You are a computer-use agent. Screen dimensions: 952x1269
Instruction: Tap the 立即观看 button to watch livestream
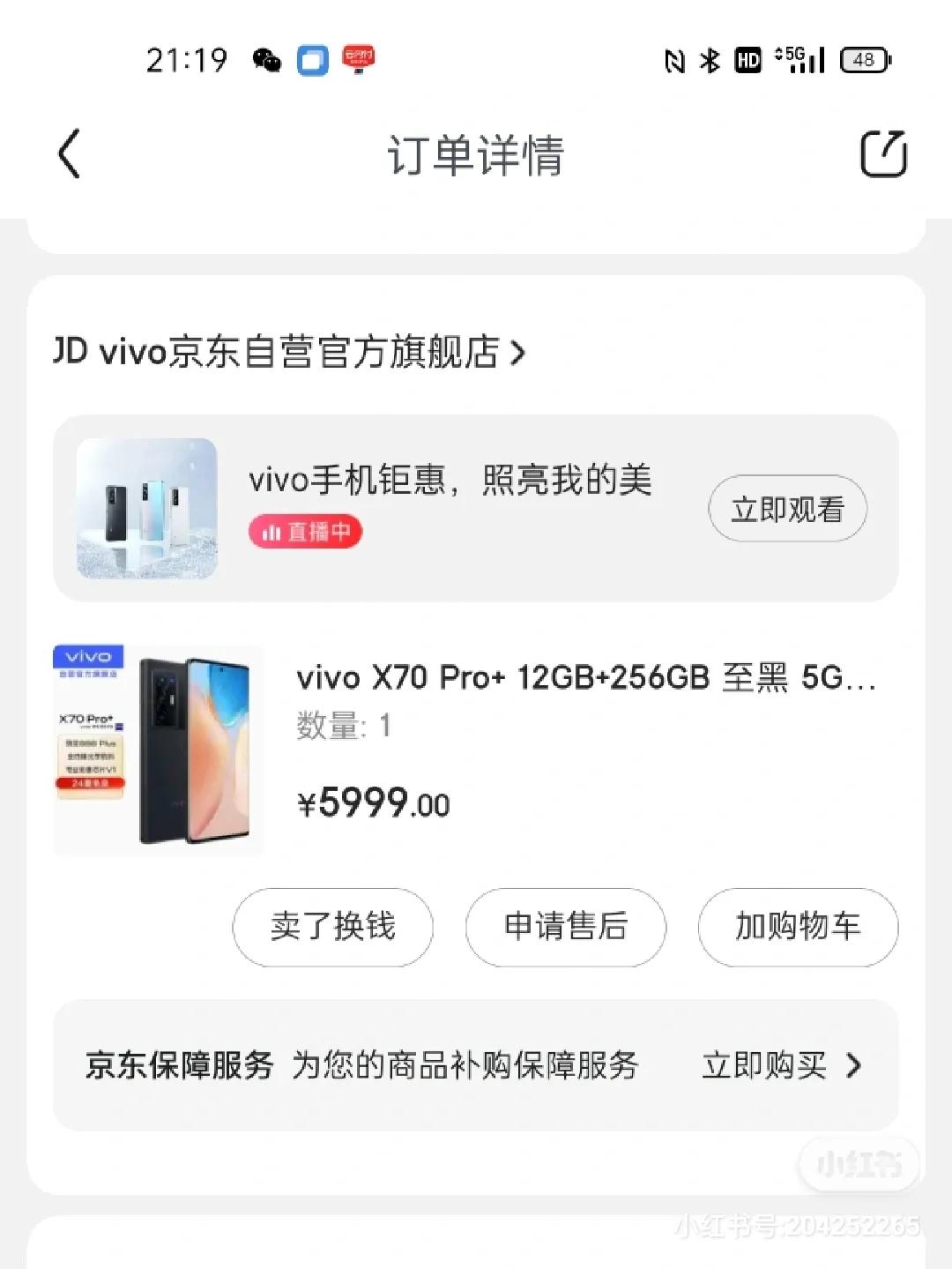[x=787, y=508]
